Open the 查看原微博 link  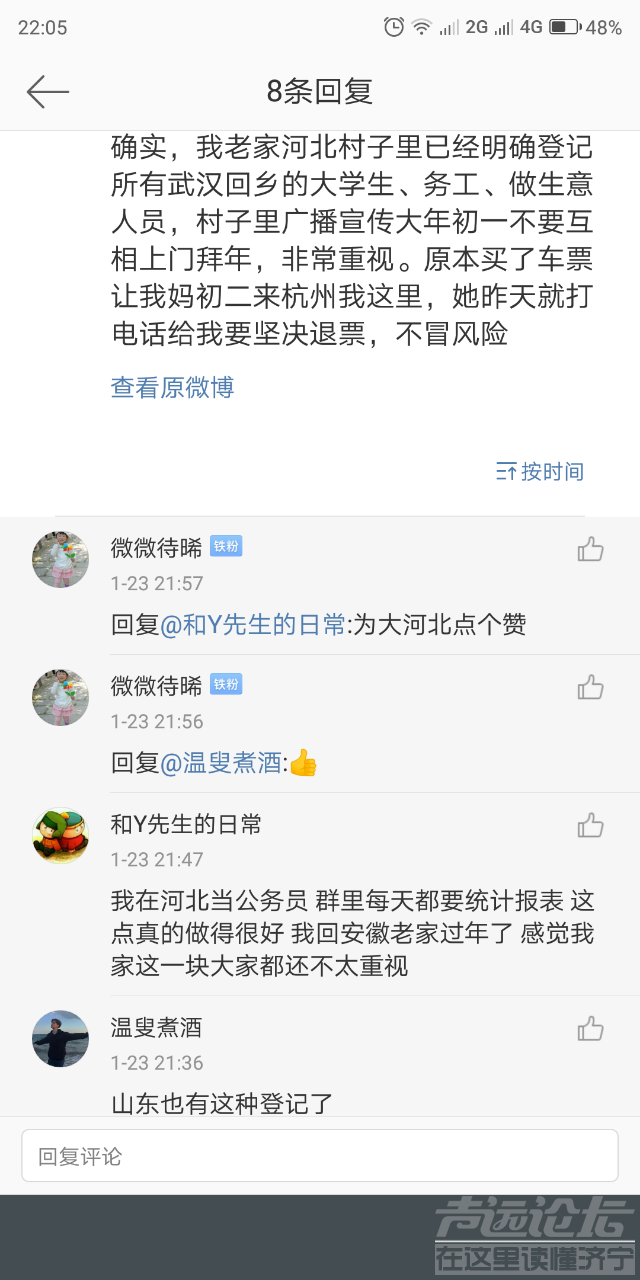172,388
